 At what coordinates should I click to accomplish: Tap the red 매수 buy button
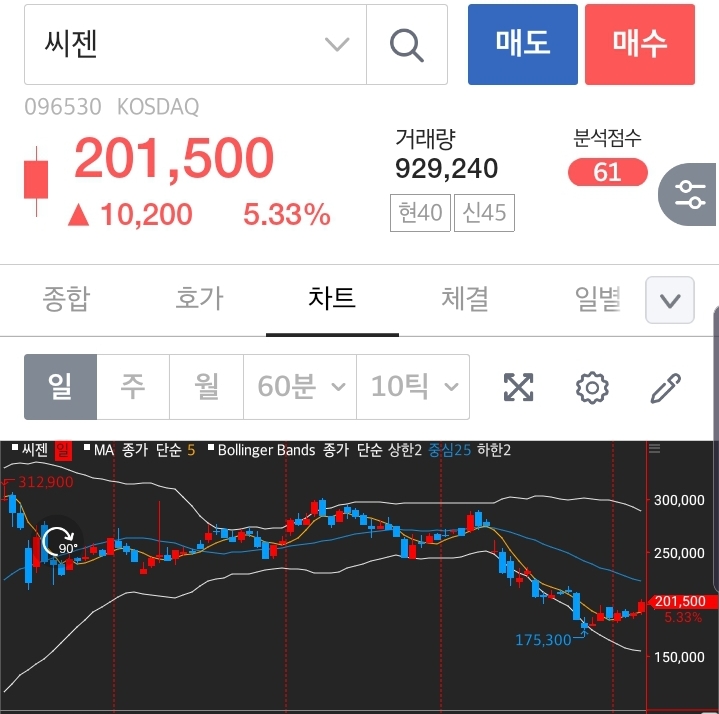click(640, 44)
